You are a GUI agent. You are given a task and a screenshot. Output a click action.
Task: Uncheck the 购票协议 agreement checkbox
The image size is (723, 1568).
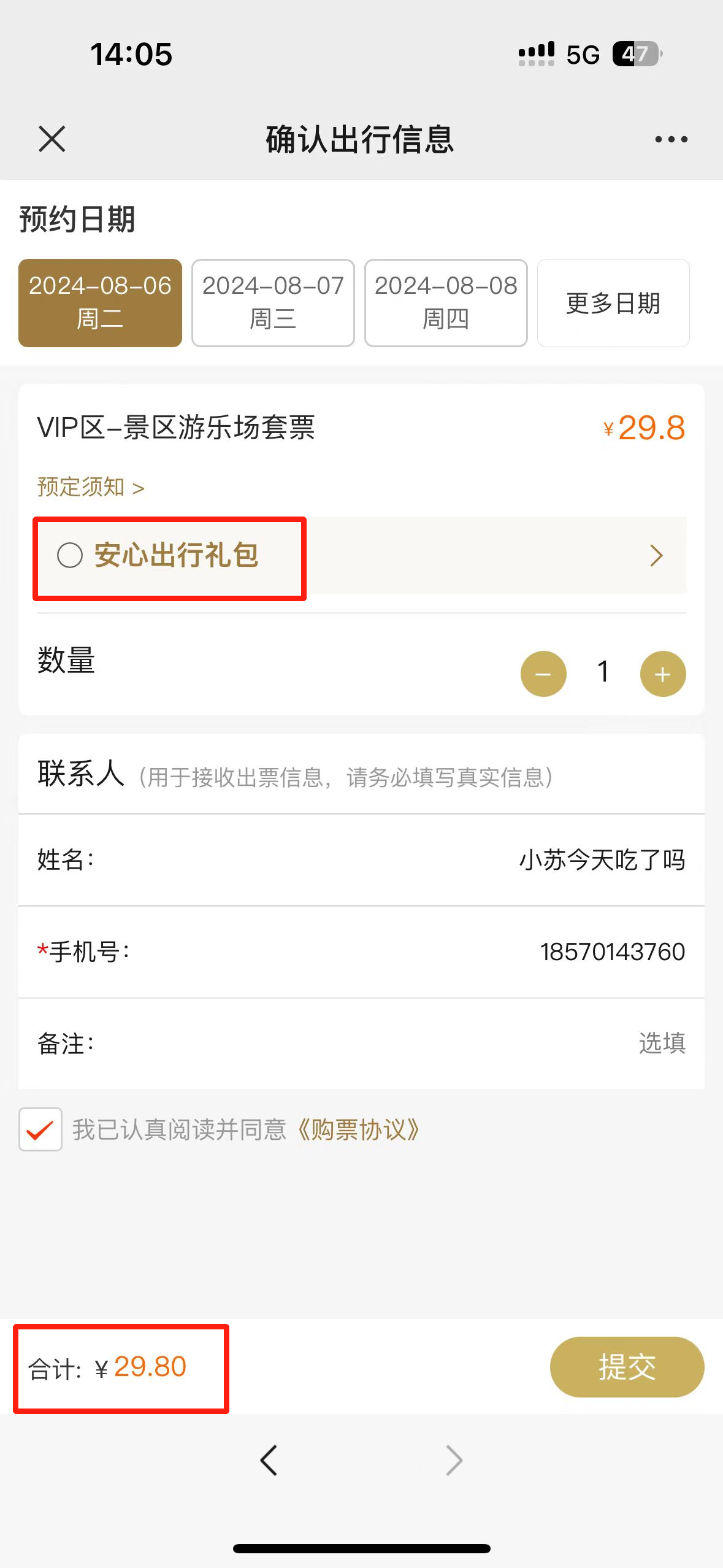point(40,1129)
